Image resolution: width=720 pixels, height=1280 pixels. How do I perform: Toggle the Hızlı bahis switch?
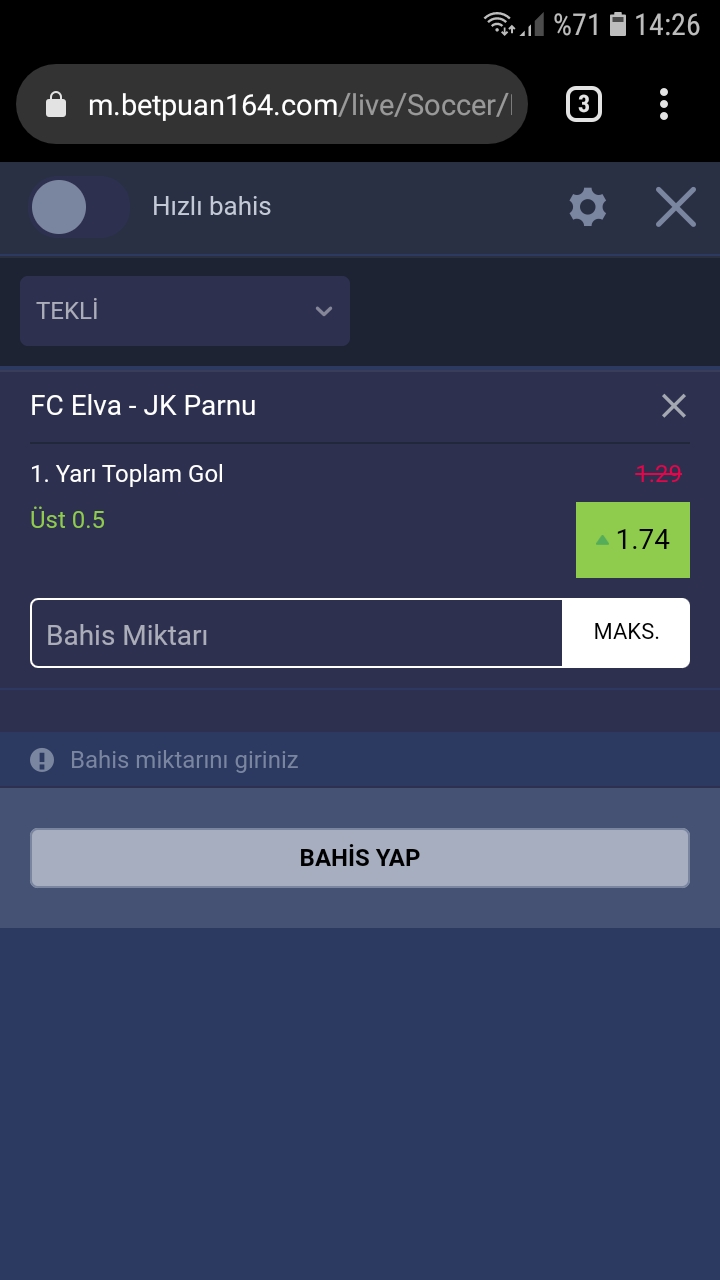point(78,207)
